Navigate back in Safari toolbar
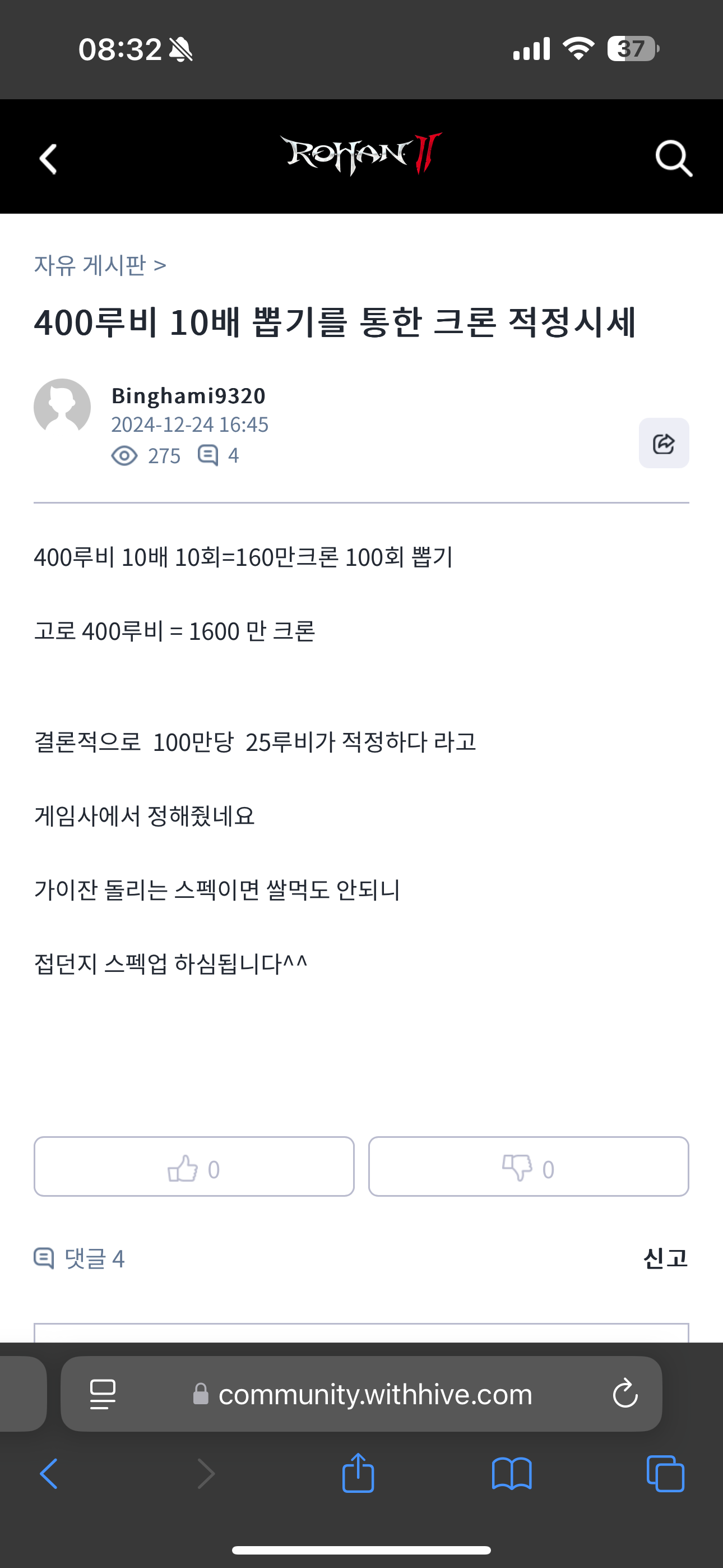This screenshot has height=1568, width=723. tap(49, 1474)
